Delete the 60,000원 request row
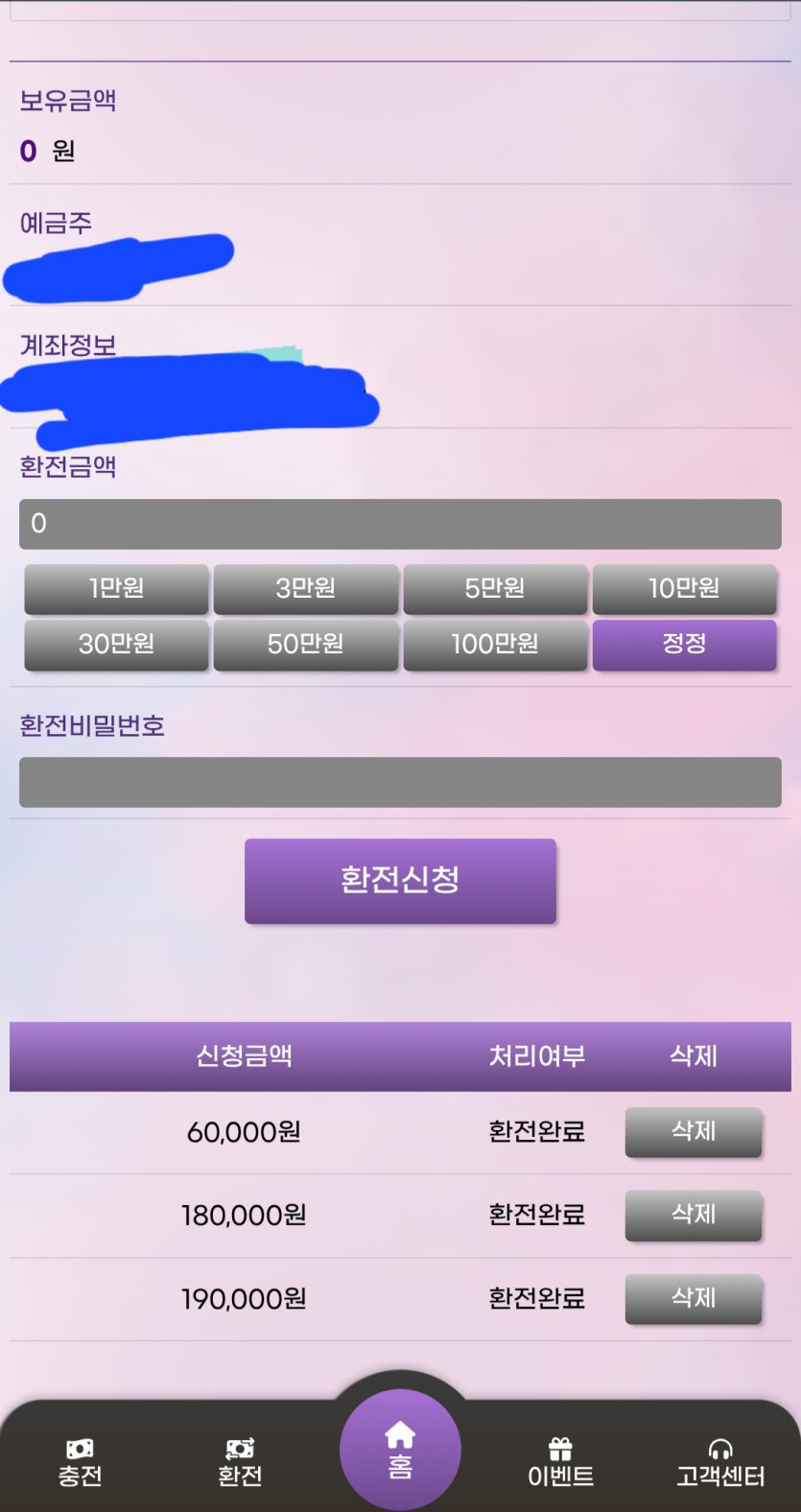The height and width of the screenshot is (1512, 801). (693, 1132)
